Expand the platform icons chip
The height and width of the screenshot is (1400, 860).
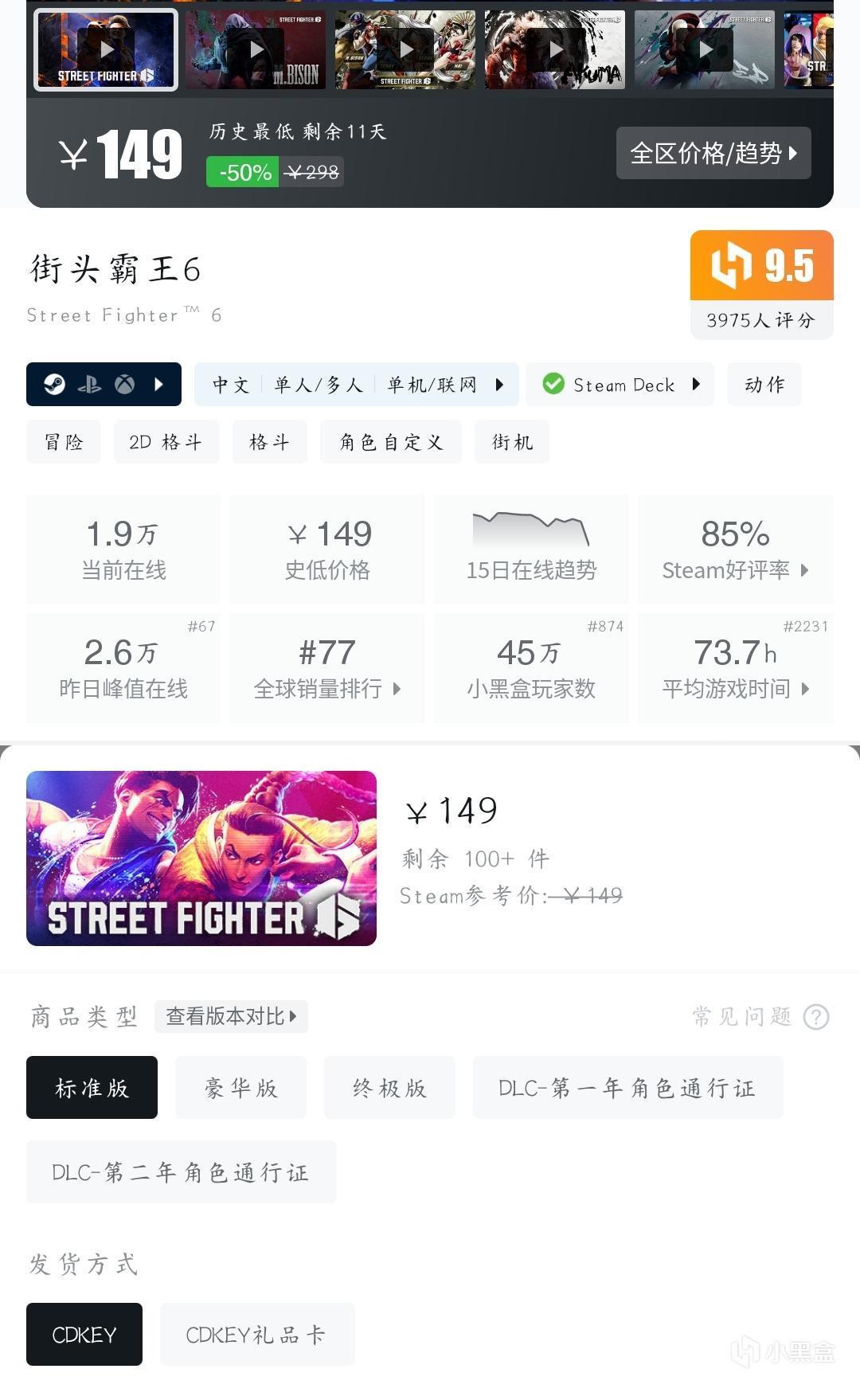[x=104, y=385]
